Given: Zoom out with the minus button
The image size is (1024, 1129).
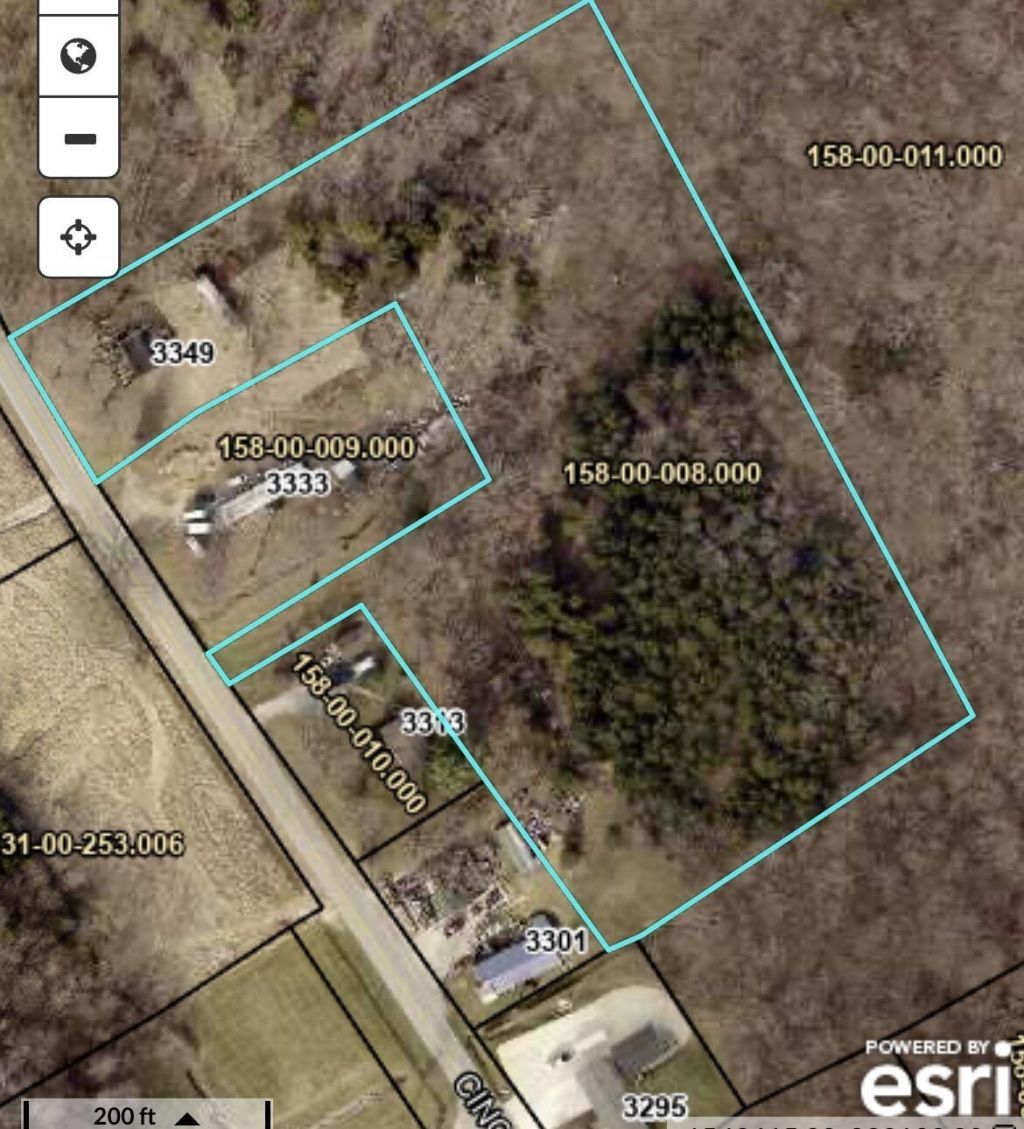Looking at the screenshot, I should click(x=78, y=138).
